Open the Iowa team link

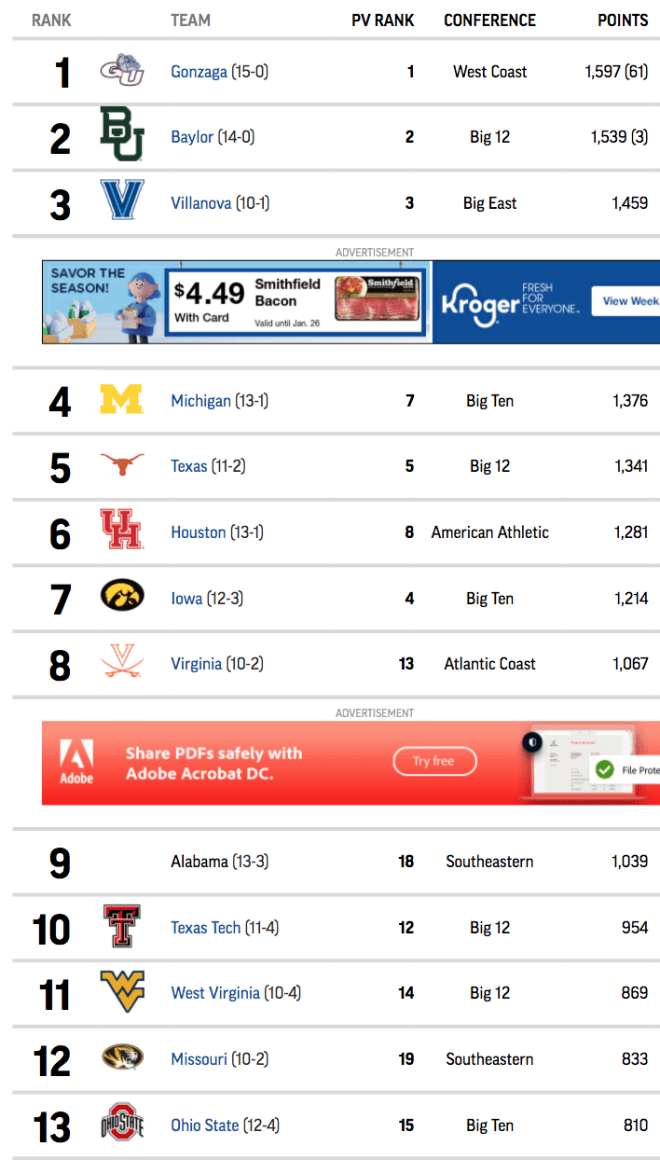point(186,598)
